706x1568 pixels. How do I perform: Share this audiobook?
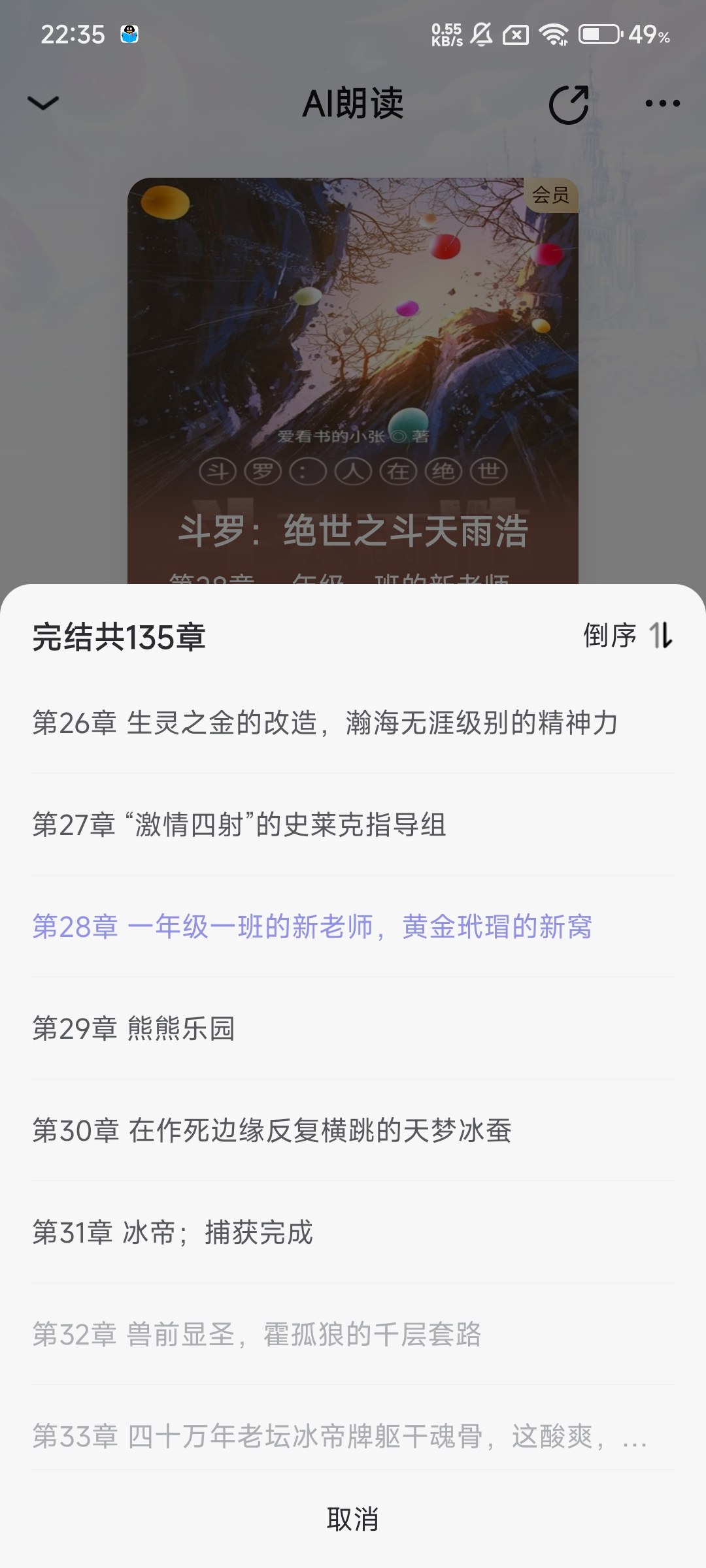(569, 104)
